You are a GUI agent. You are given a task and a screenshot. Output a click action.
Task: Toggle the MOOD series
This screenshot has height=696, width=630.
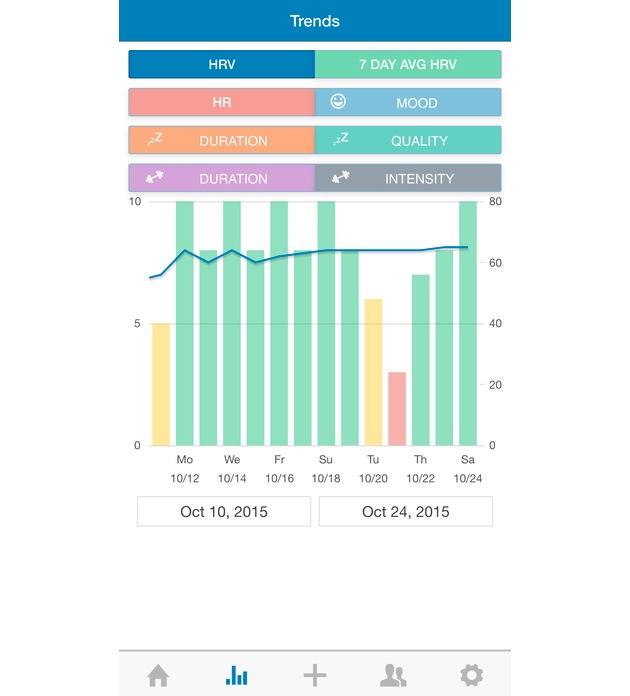tap(408, 103)
